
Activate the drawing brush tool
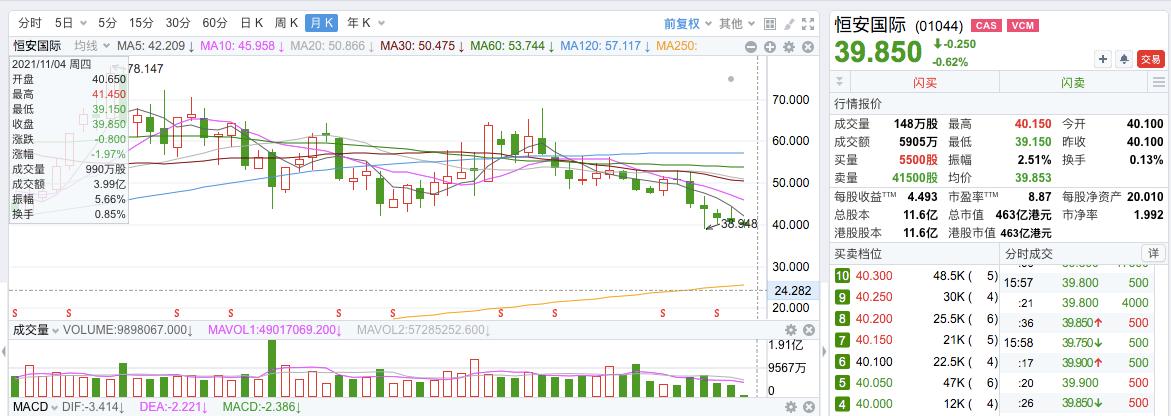(787, 23)
